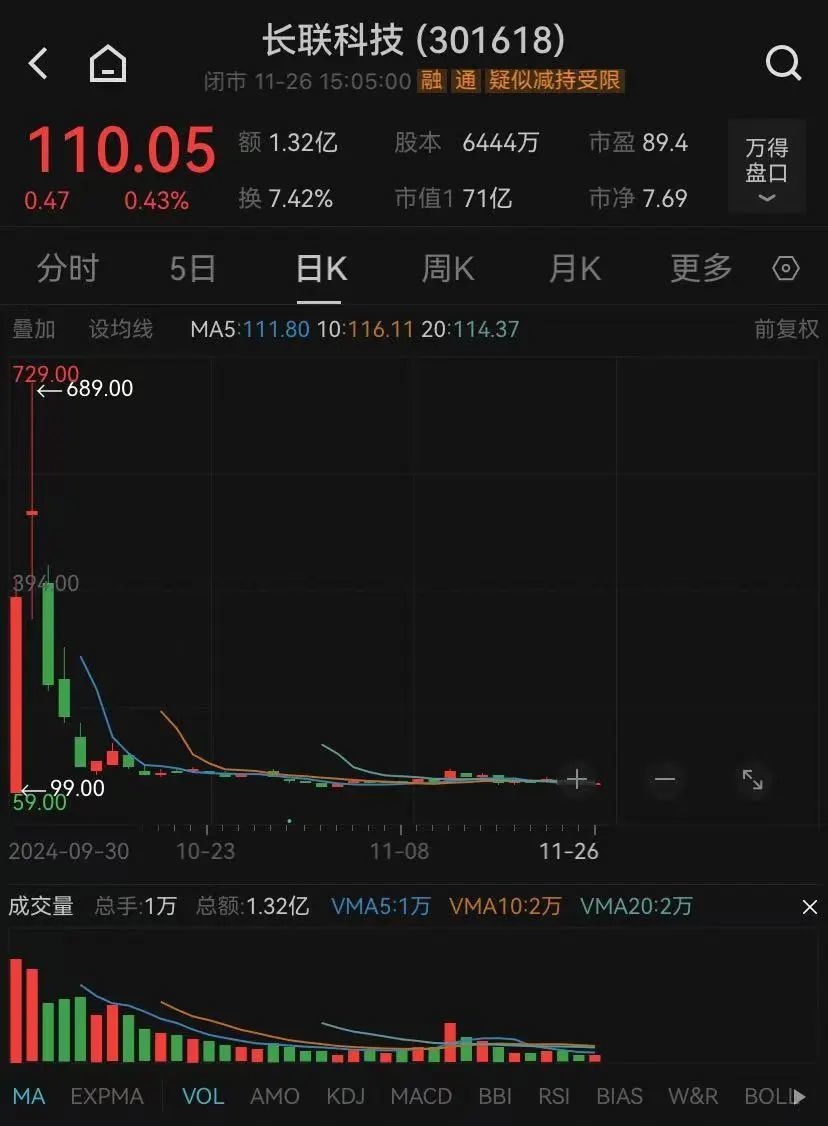This screenshot has height=1126, width=828.
Task: Go back to the previous page
Action: tap(38, 64)
